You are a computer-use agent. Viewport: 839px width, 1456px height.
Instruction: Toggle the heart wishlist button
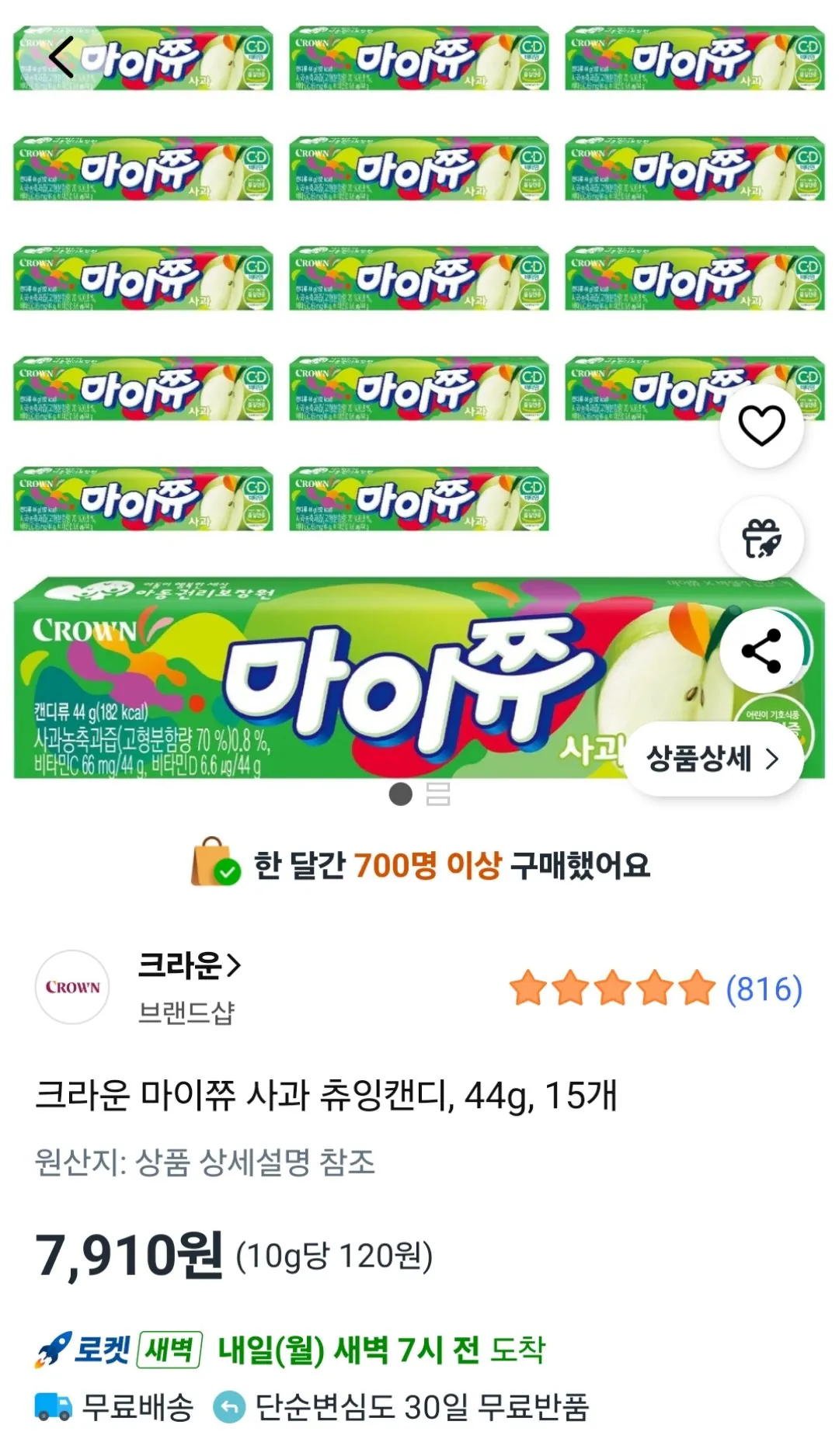[x=761, y=427]
